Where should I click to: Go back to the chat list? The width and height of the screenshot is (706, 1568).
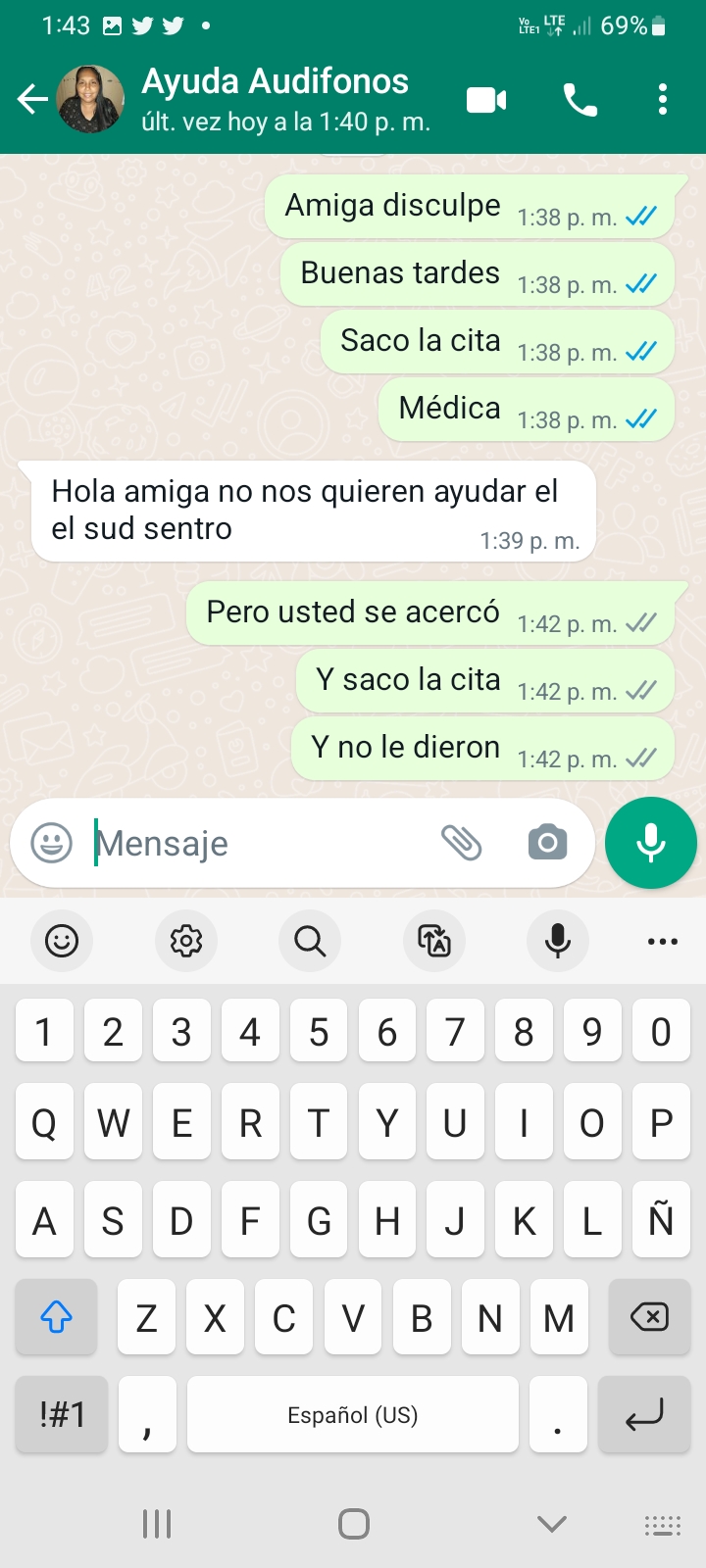pos(32,99)
